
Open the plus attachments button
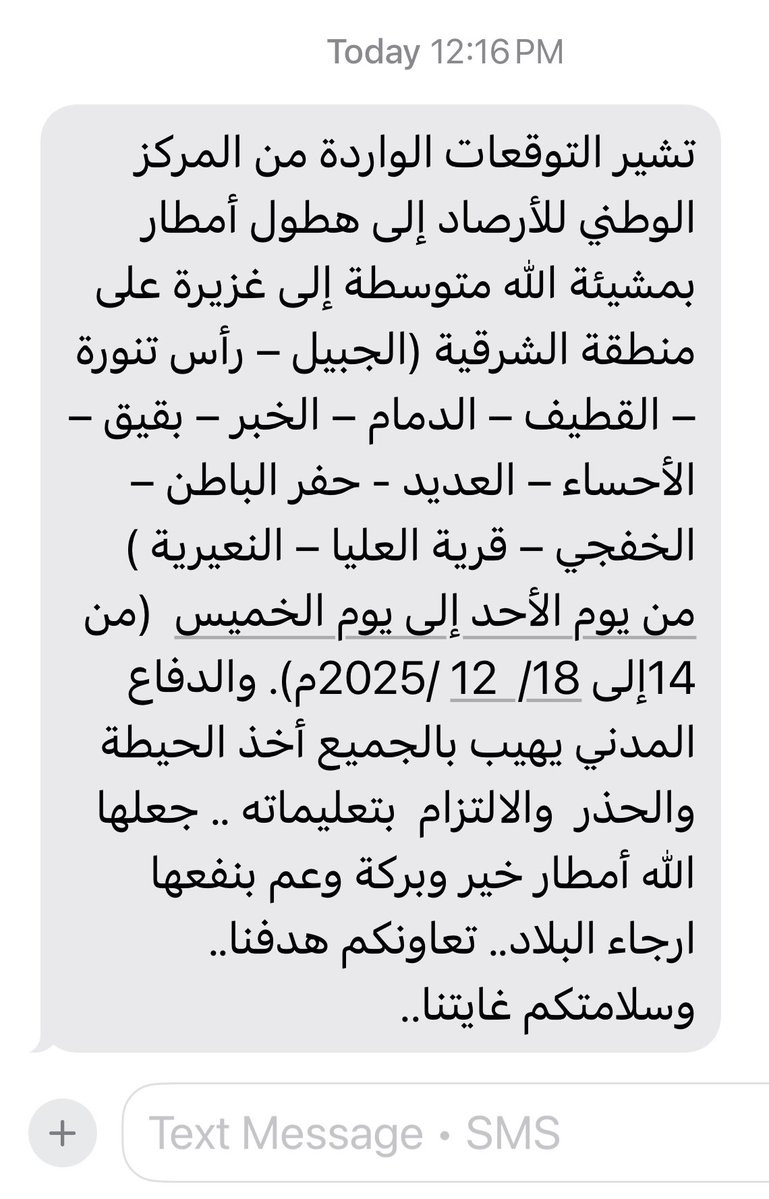pos(63,1132)
